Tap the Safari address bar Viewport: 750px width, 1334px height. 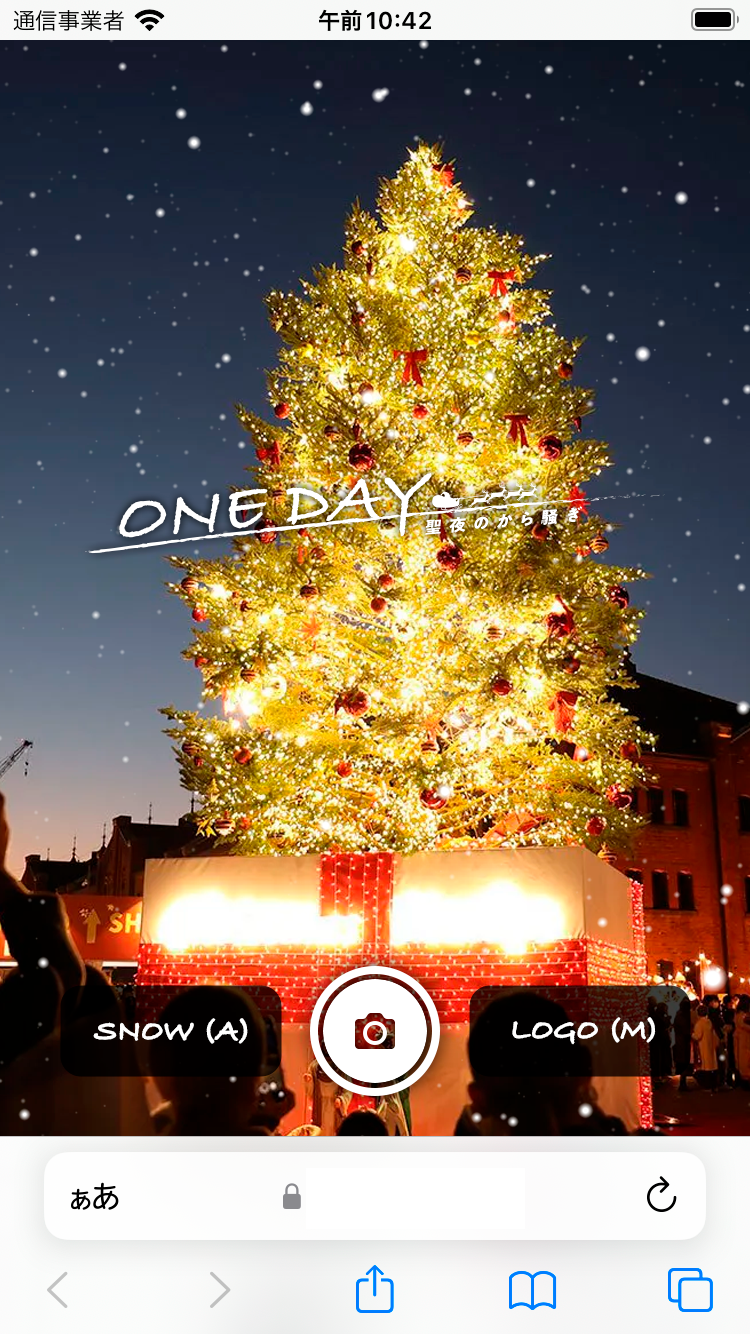coord(400,1196)
